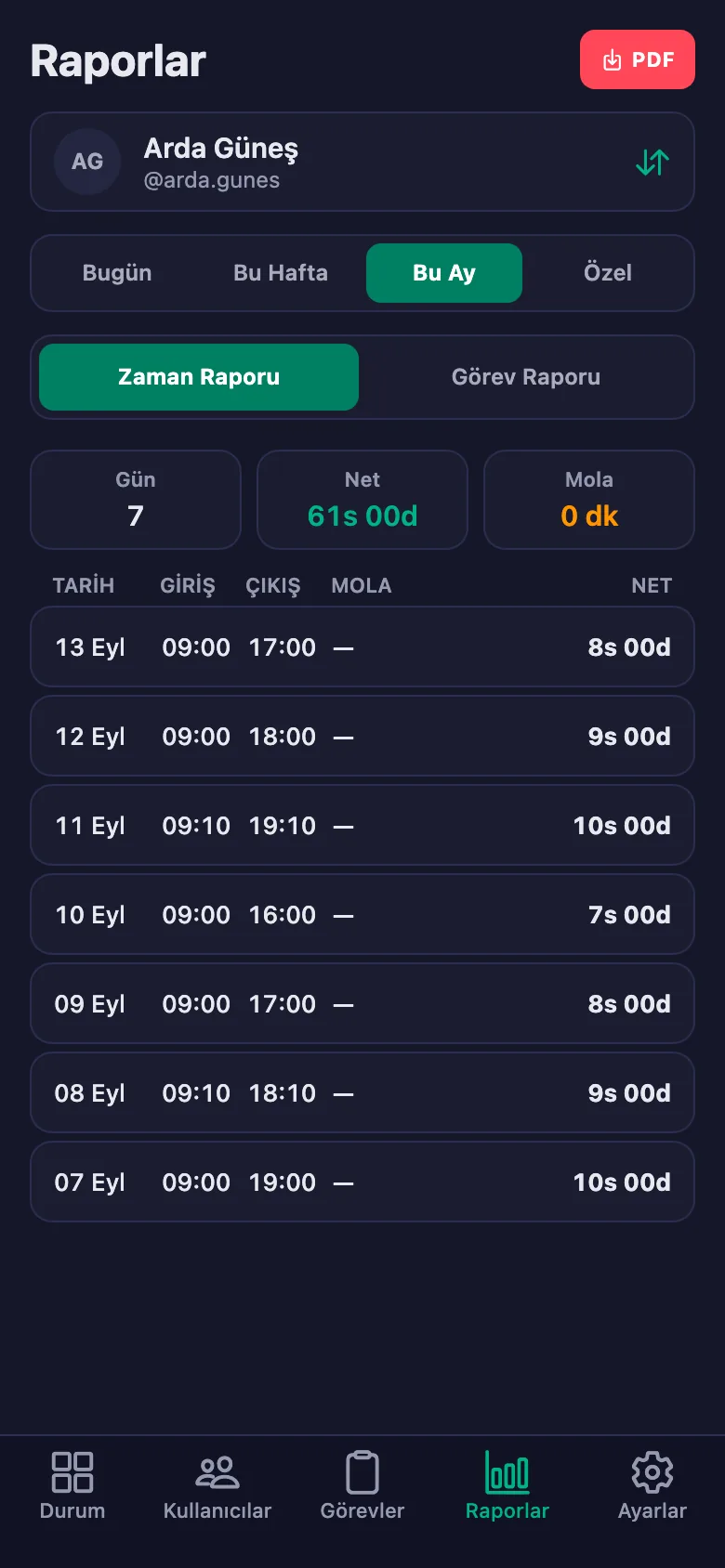
Task: Open the 13 Eyl time entry
Action: click(x=362, y=647)
